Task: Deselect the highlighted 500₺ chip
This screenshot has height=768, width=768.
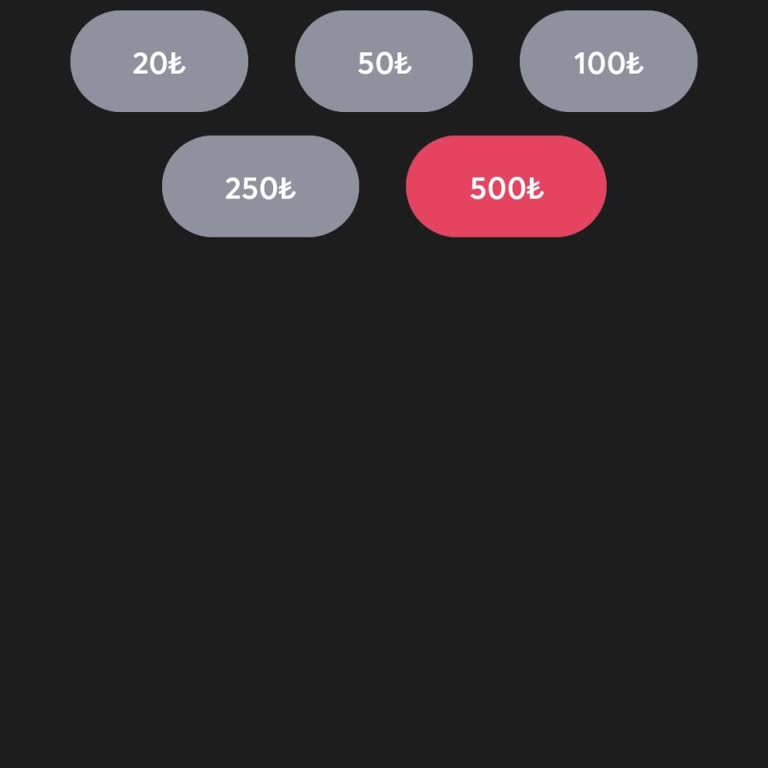Action: point(506,187)
